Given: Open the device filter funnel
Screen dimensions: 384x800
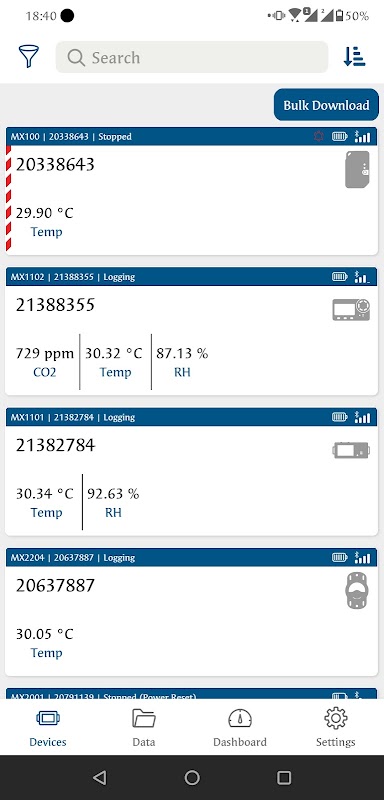Looking at the screenshot, I should tap(29, 57).
